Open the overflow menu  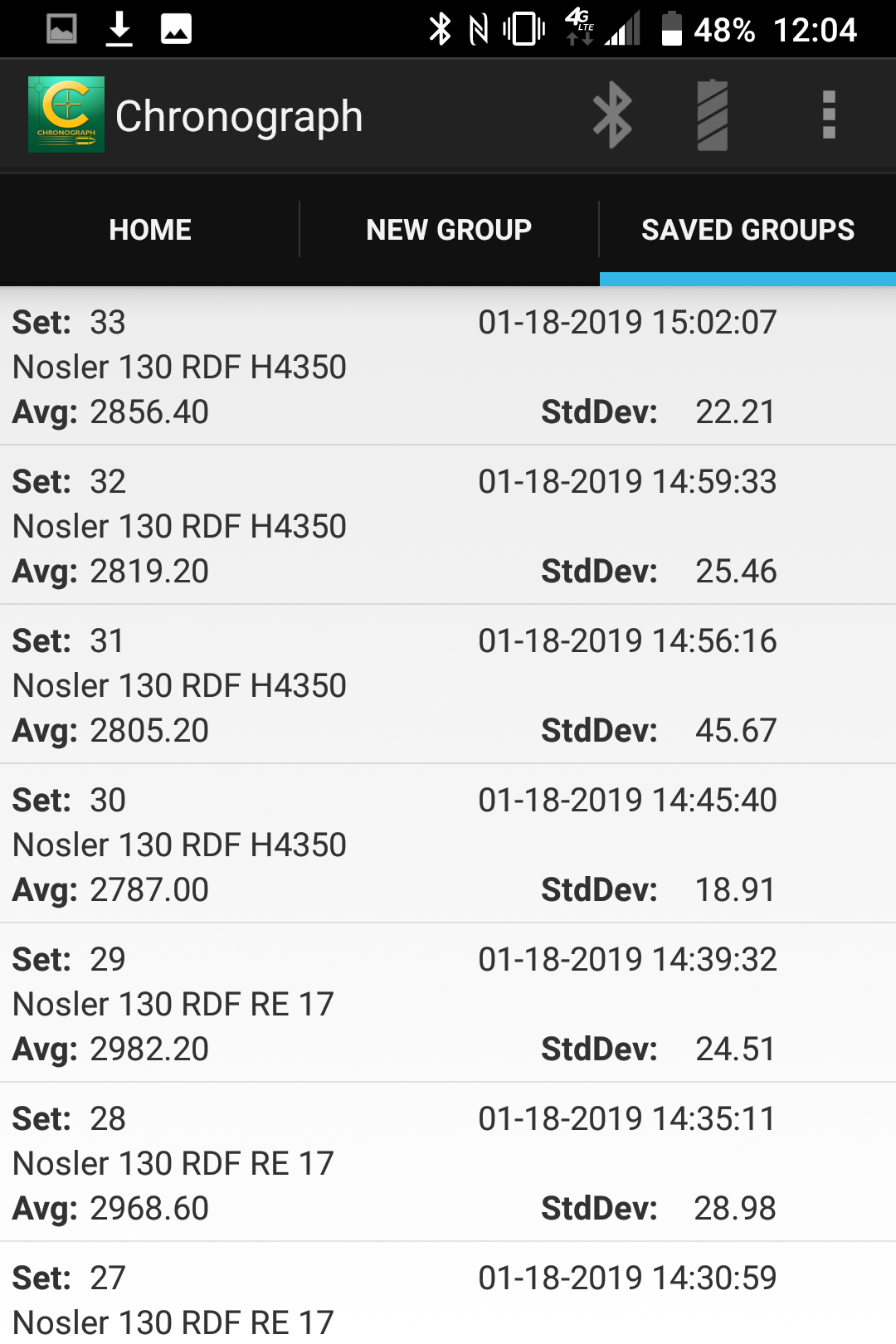click(828, 116)
